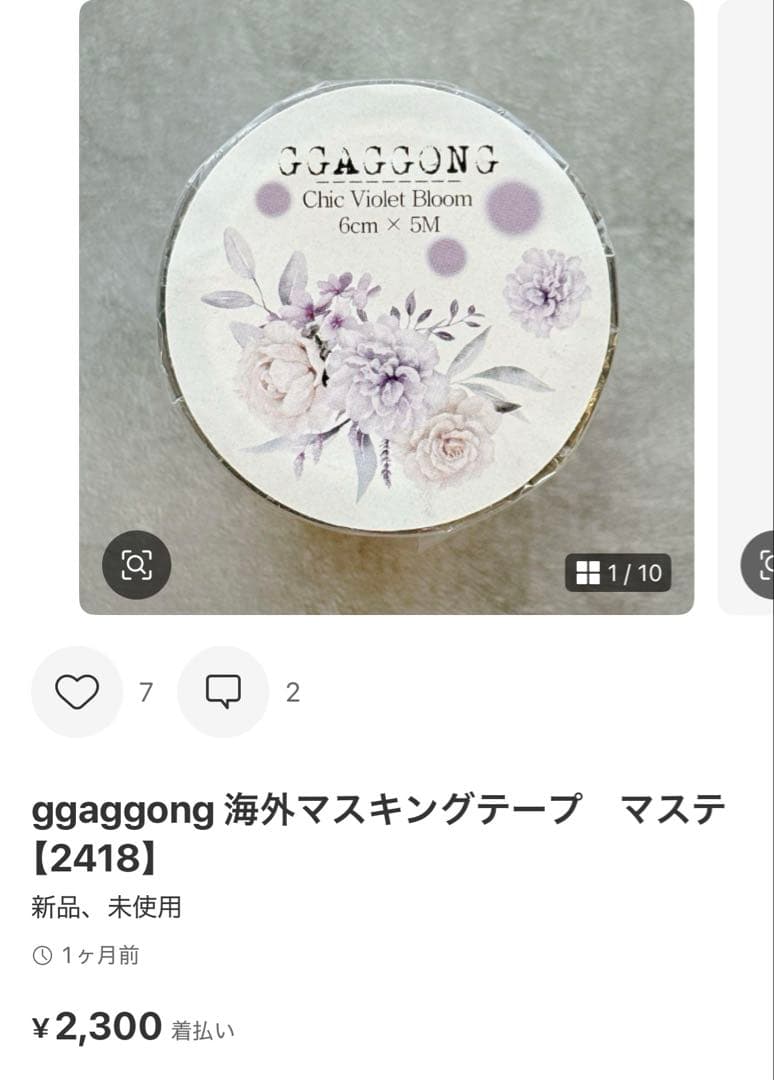Toggle the like status of this listing

[x=78, y=689]
